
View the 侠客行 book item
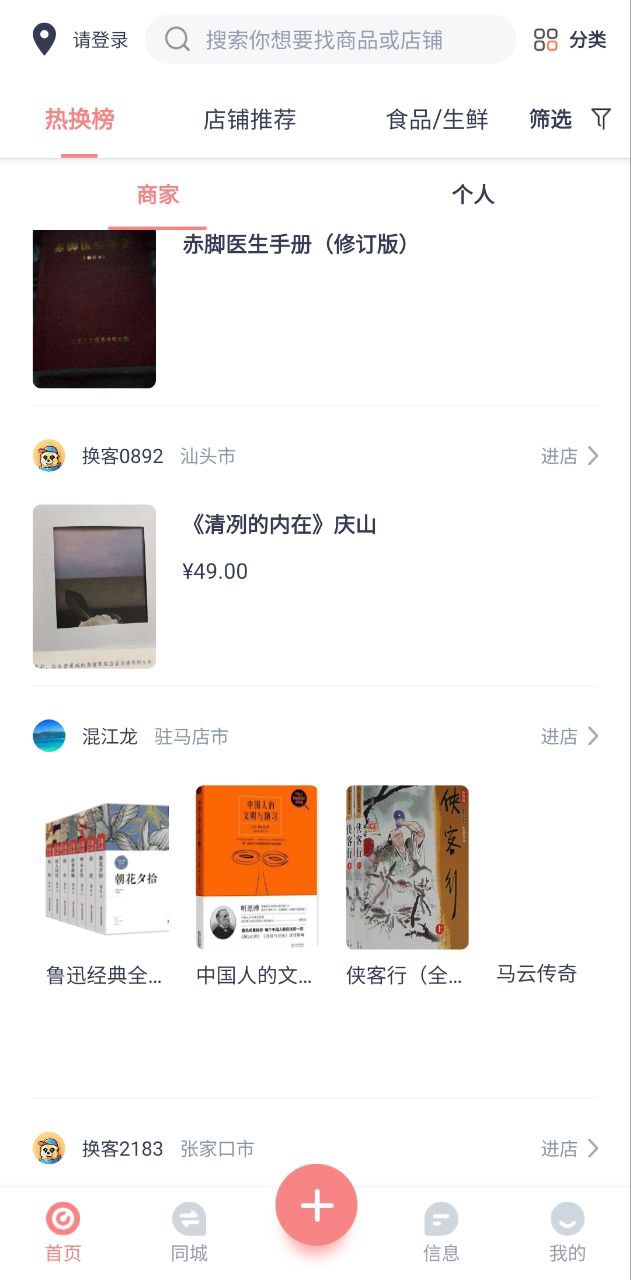pos(406,880)
